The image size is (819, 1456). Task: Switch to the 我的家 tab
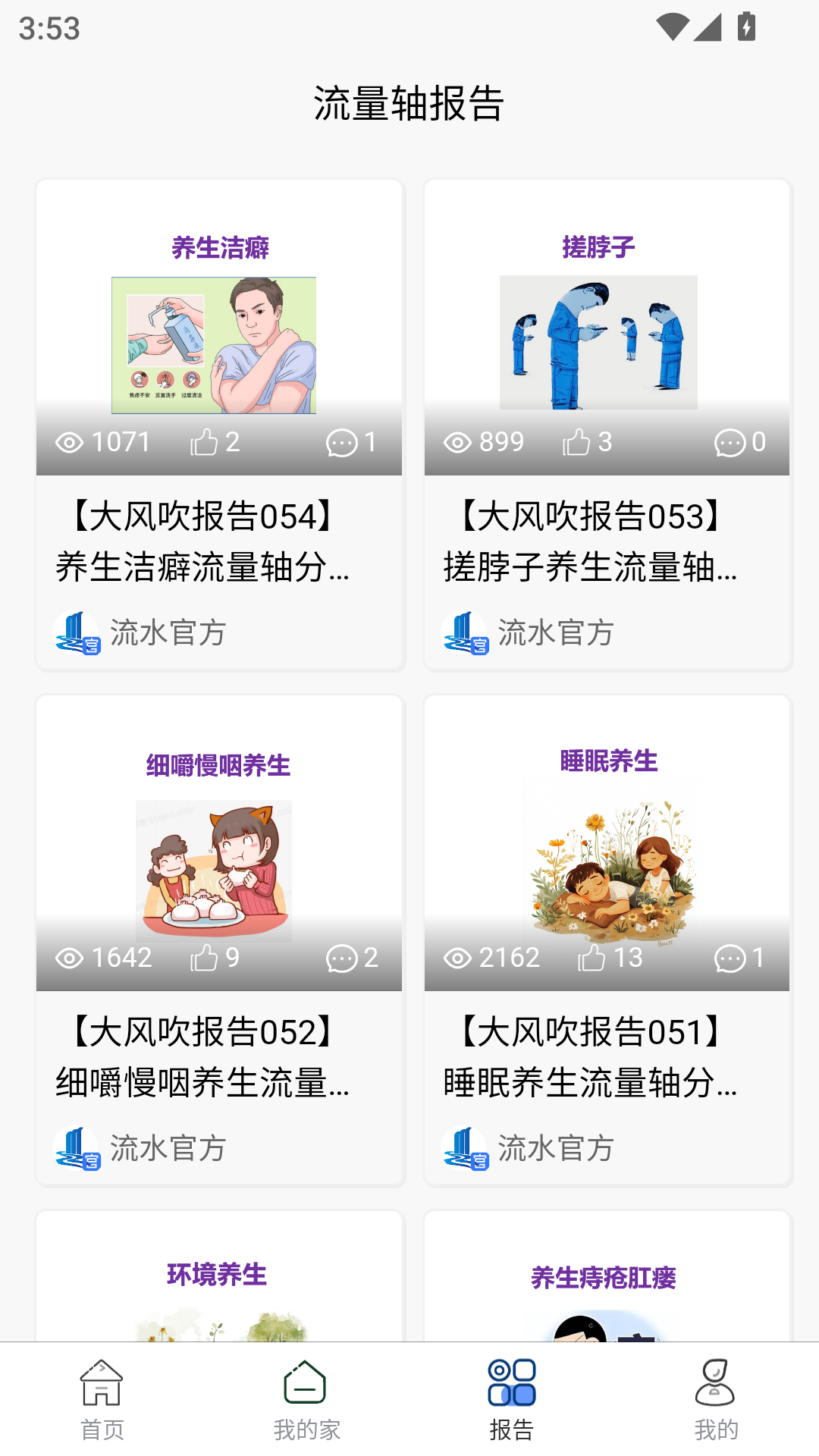coord(306,1403)
